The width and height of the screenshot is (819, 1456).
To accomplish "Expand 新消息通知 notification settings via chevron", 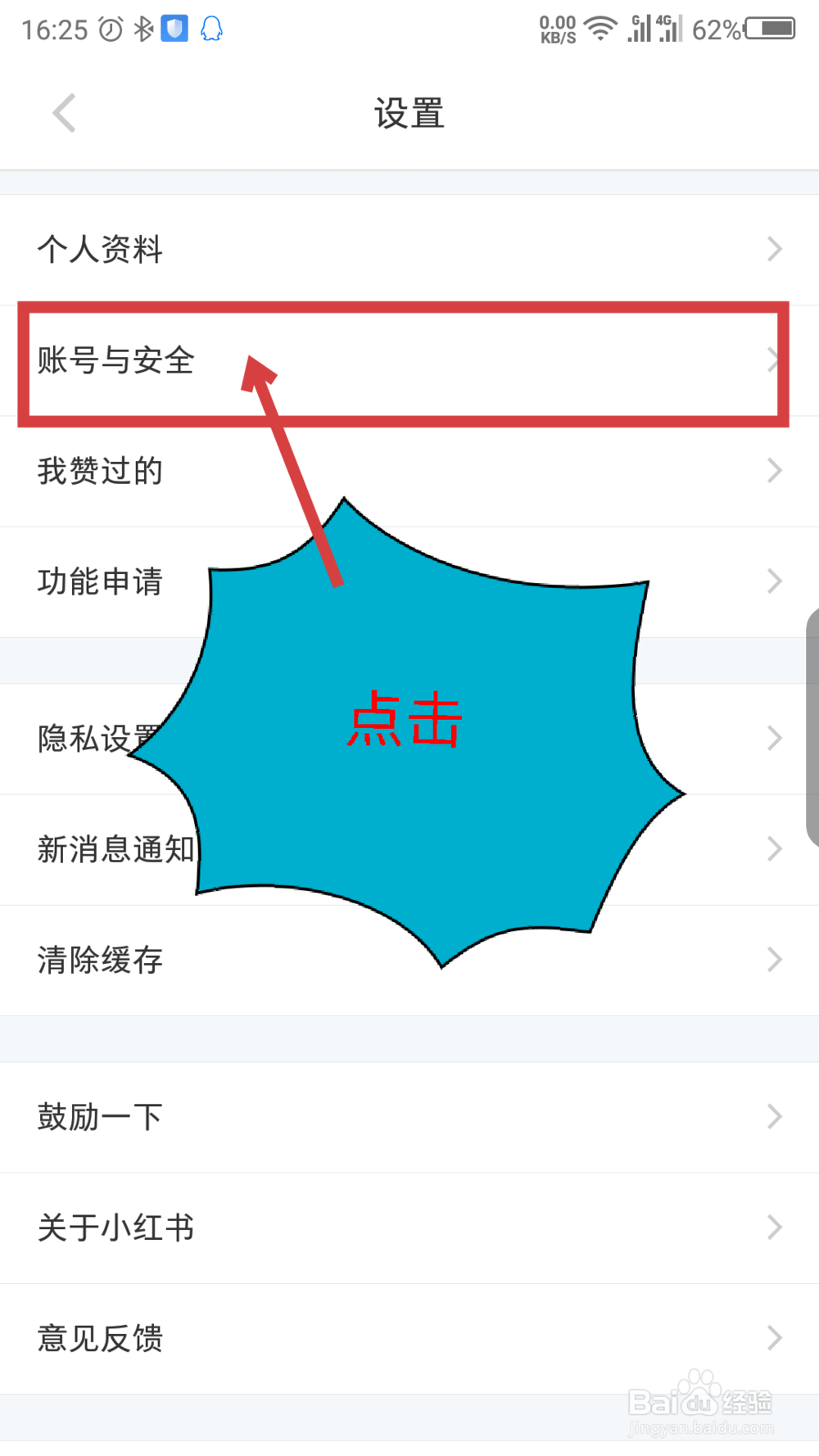I will pos(774,848).
